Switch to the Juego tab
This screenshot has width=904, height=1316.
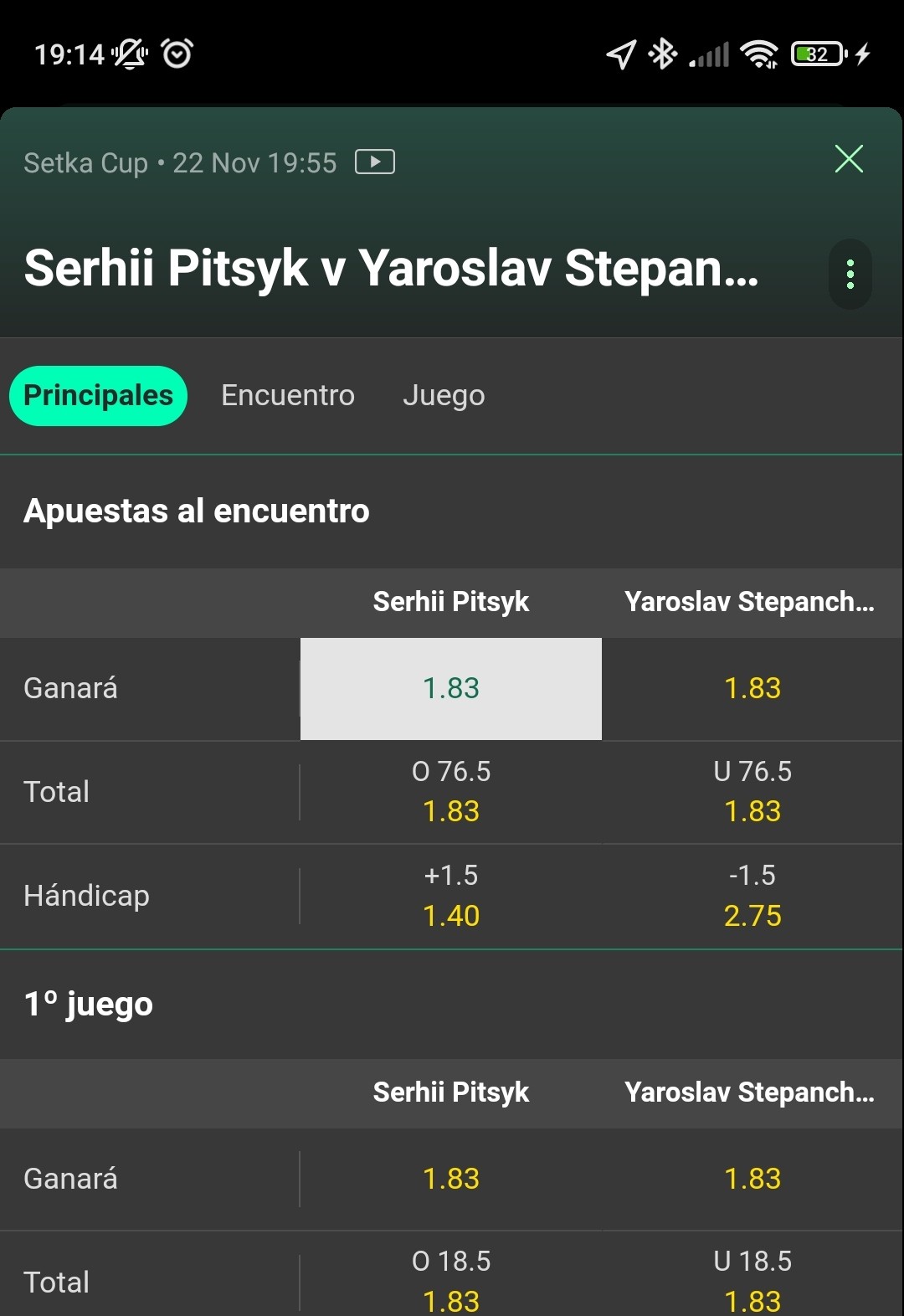click(x=444, y=395)
